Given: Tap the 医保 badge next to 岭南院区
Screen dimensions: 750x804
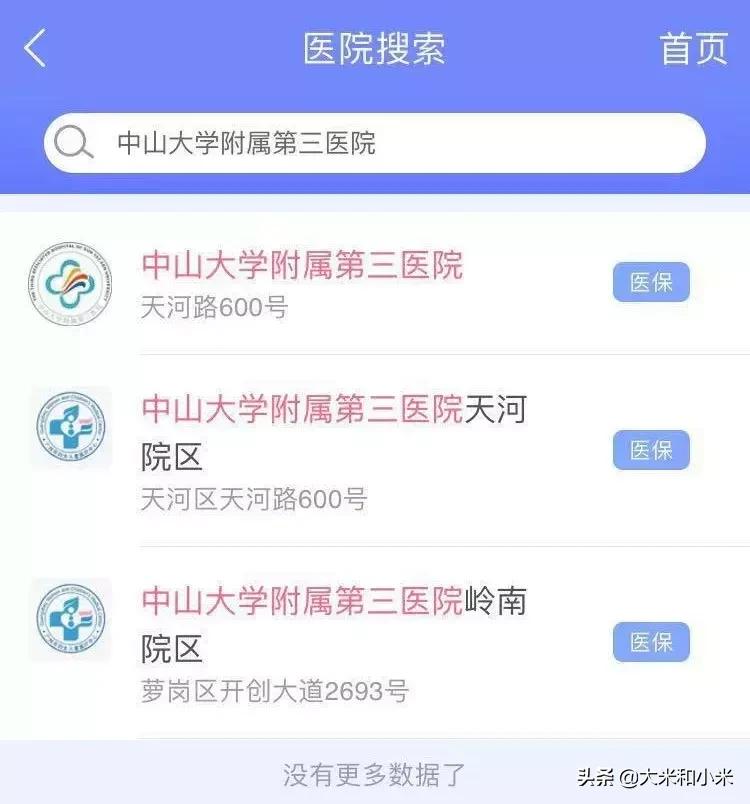Looking at the screenshot, I should pos(650,641).
